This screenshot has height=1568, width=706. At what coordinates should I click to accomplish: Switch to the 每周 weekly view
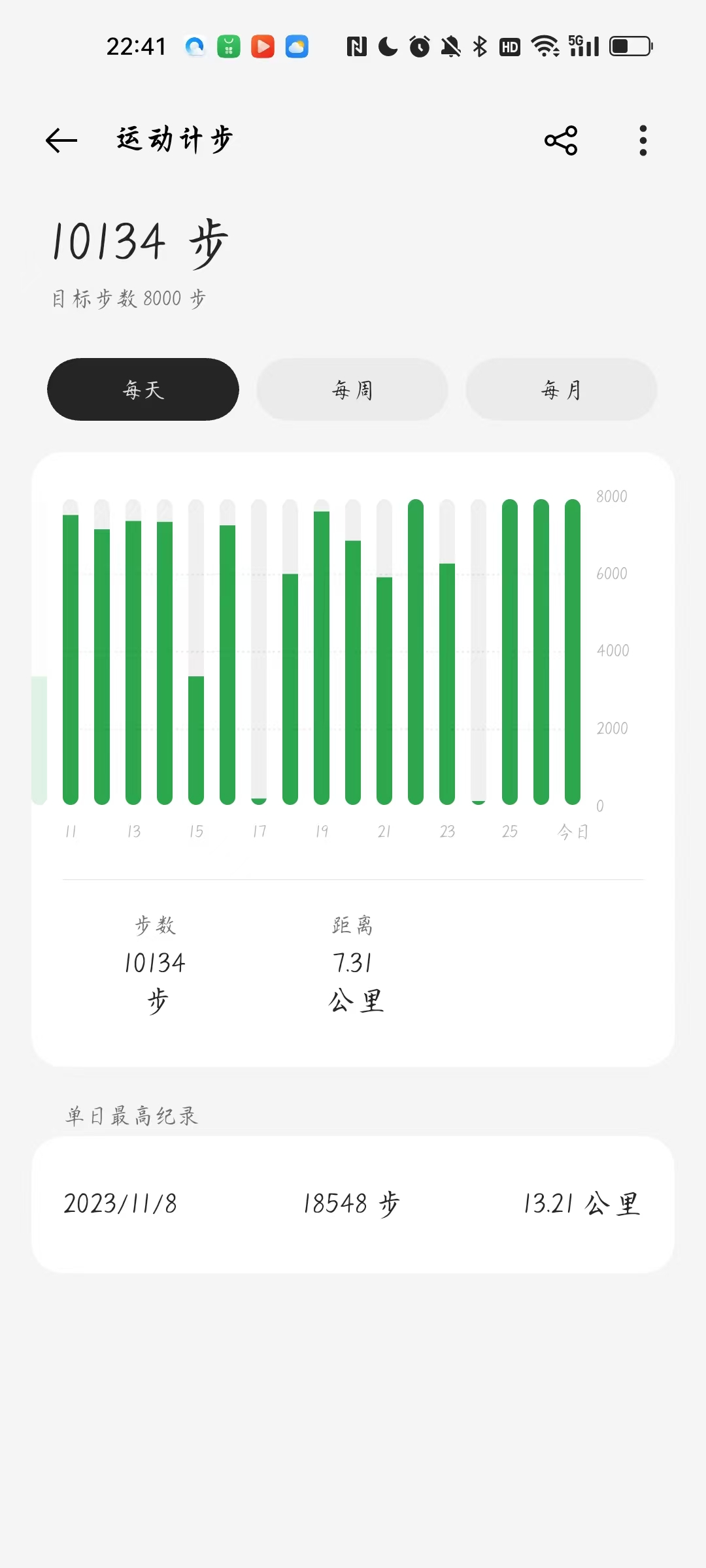click(352, 389)
